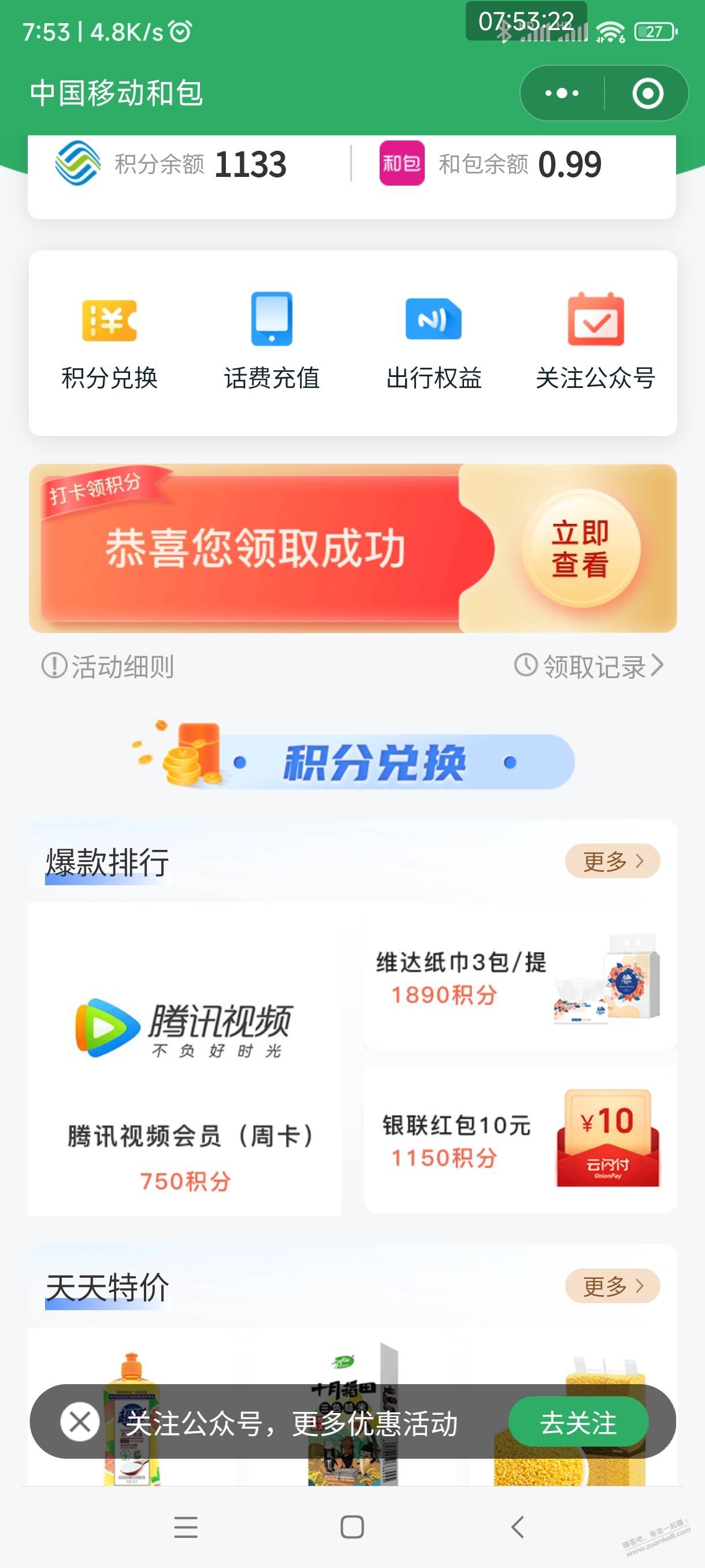Show more items in 爆款排行

coord(612,861)
